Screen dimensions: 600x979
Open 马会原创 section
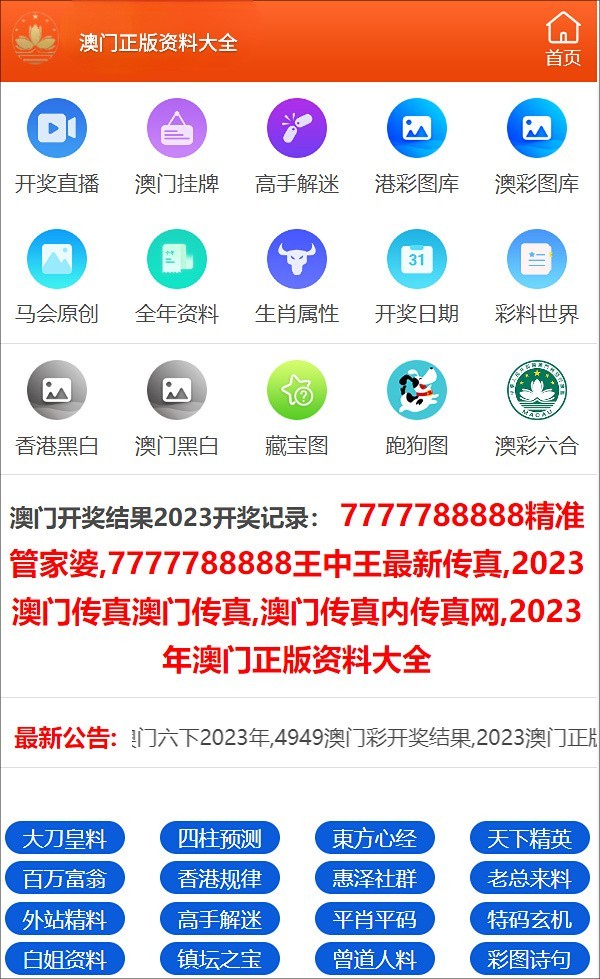tap(57, 276)
